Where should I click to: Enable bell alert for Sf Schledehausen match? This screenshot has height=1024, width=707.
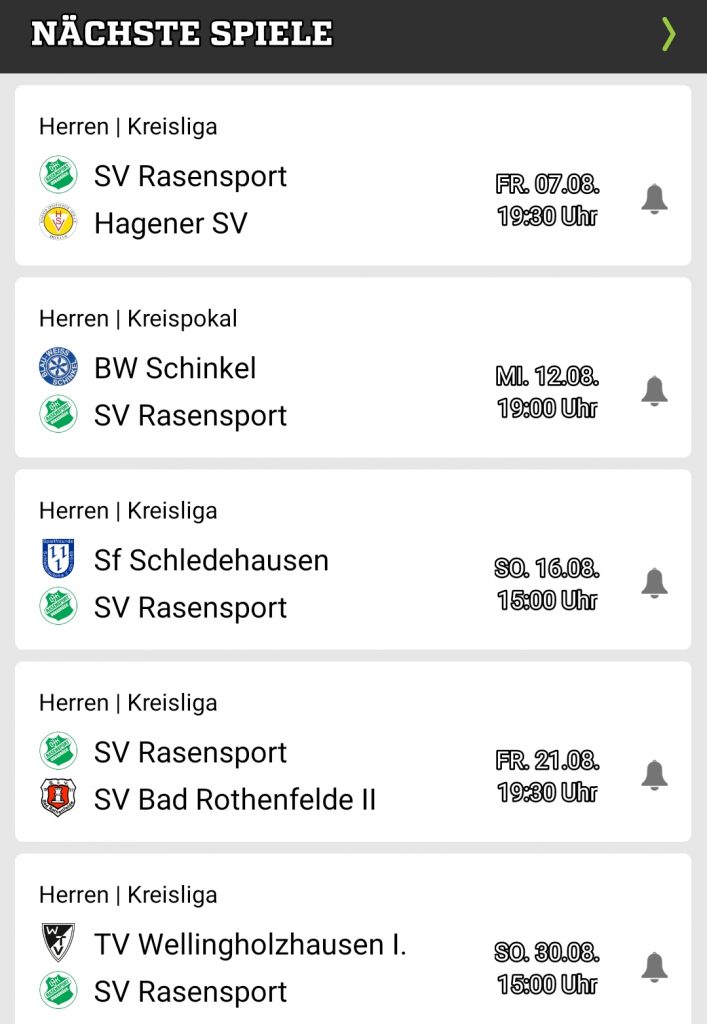click(x=654, y=583)
